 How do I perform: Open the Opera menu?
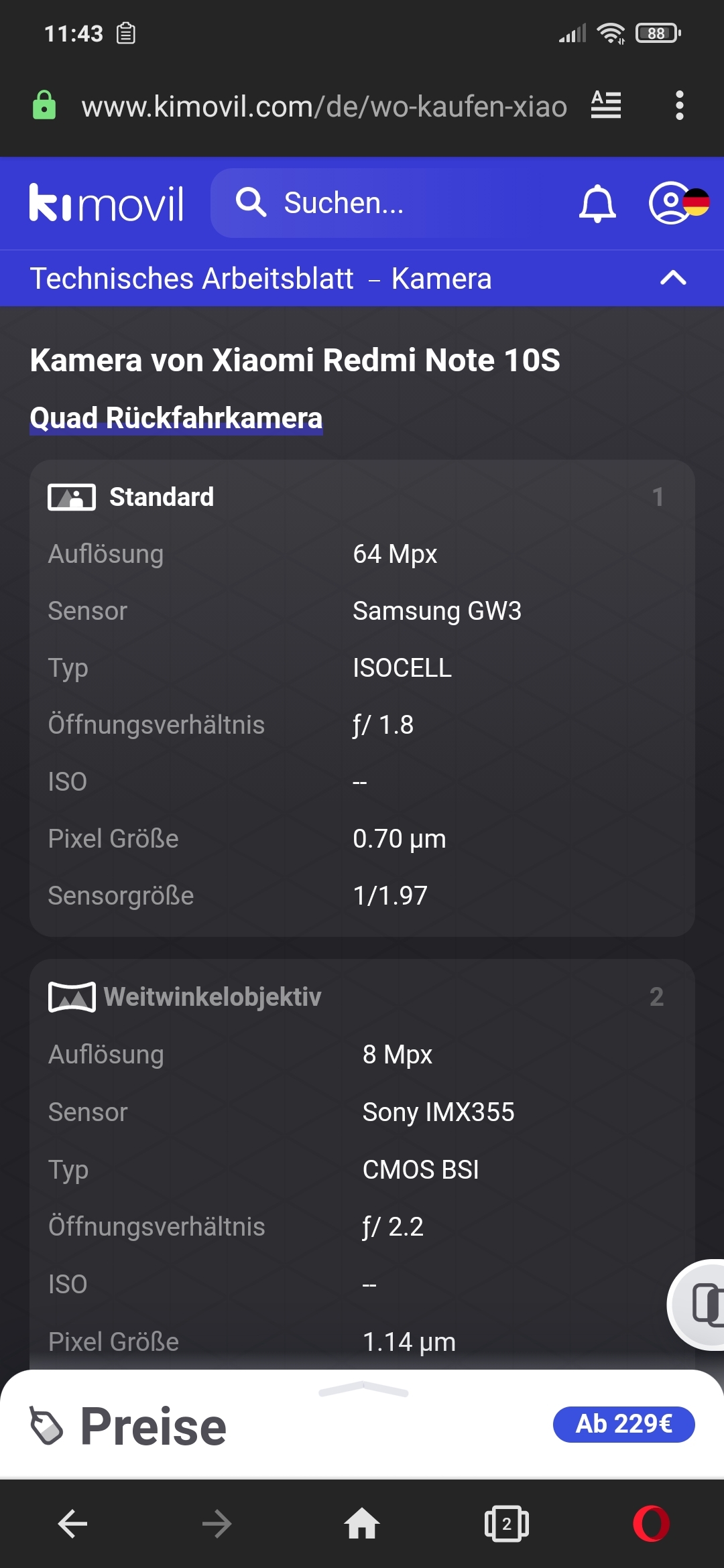point(652,1524)
